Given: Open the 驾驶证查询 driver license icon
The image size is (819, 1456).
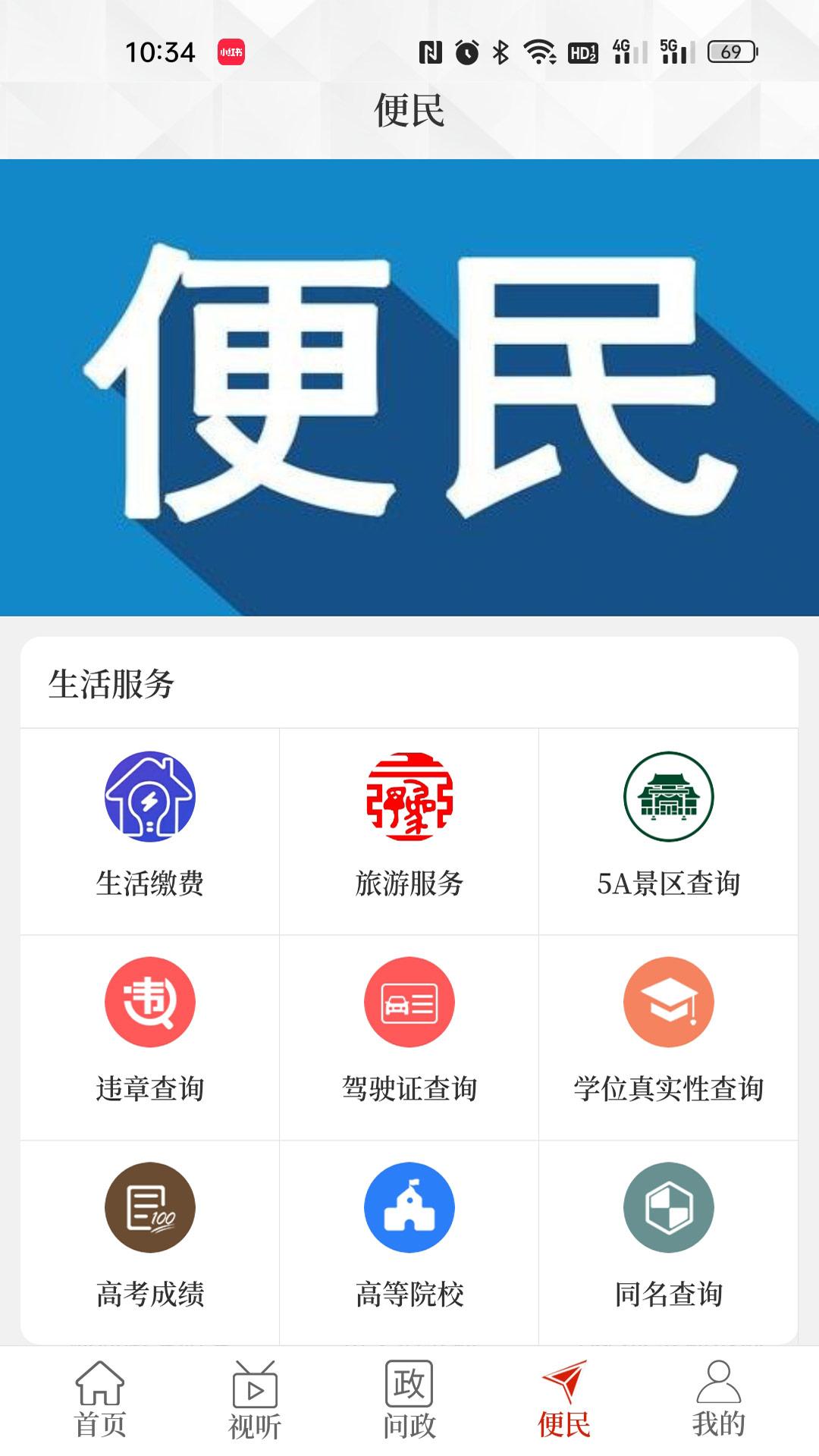Looking at the screenshot, I should point(409,1001).
